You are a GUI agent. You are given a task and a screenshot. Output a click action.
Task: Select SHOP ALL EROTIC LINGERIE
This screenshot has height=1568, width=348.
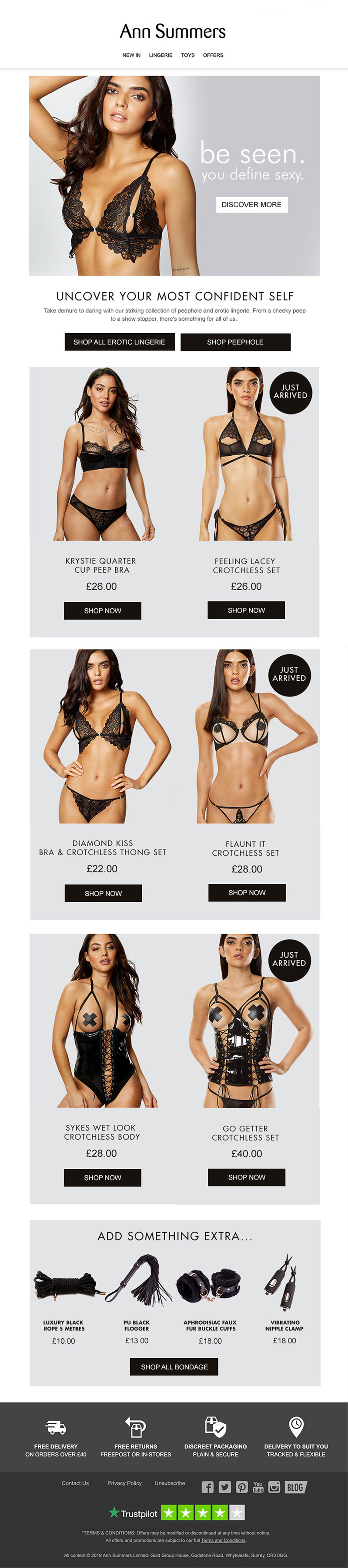click(120, 342)
